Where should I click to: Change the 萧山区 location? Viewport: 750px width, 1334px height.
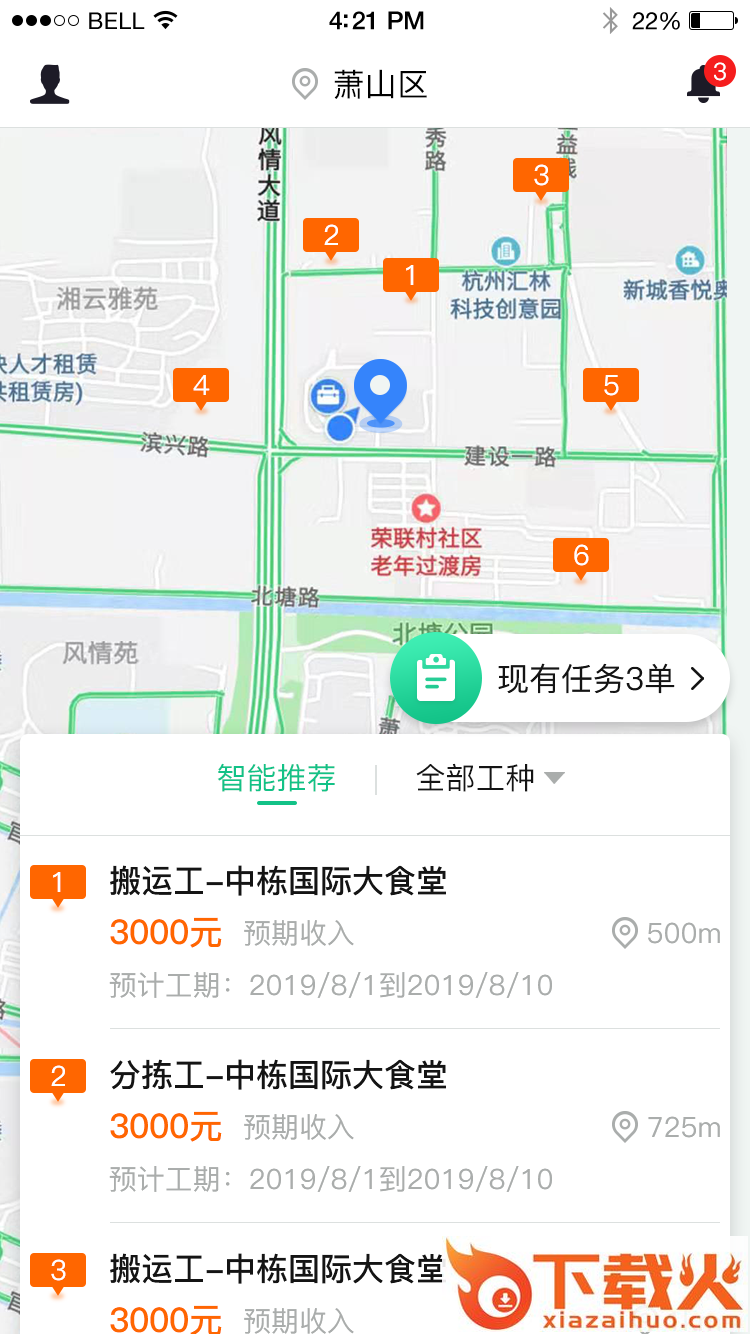click(362, 84)
